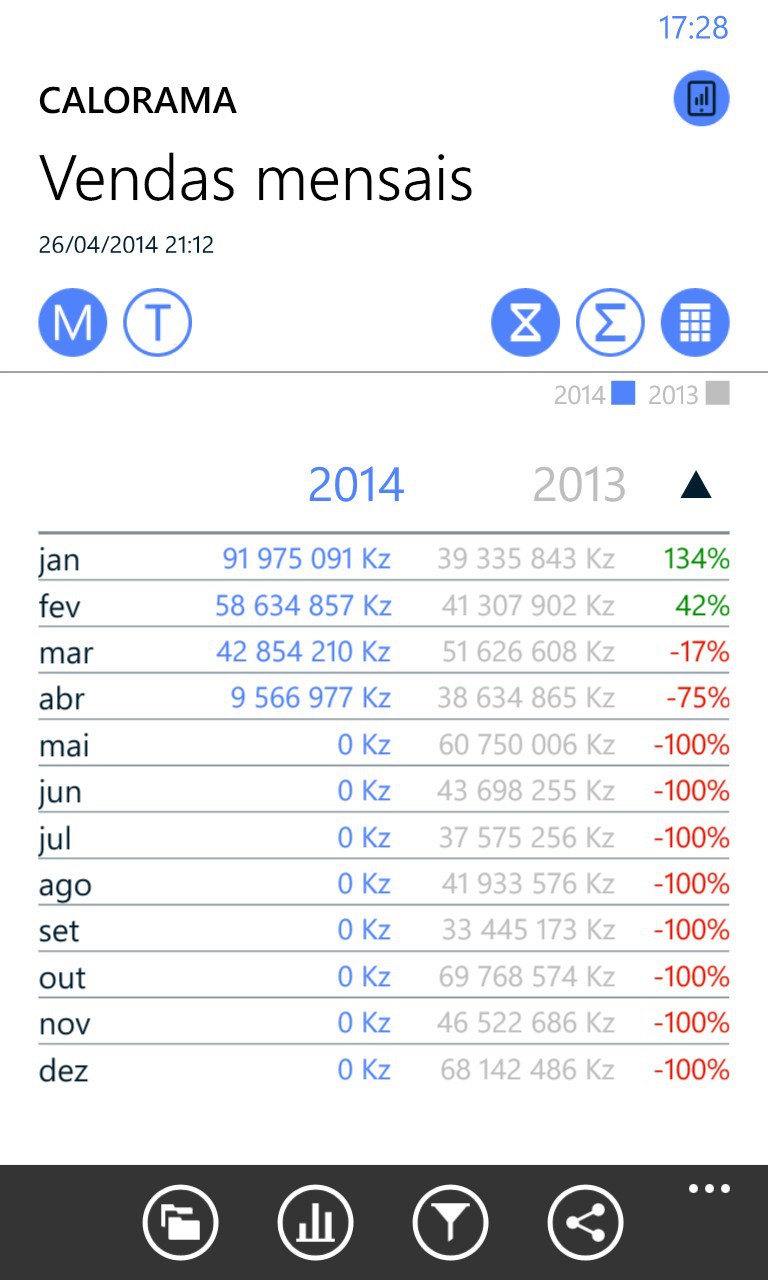Select the table grid view button
Screen dimensions: 768x1280
tap(695, 323)
